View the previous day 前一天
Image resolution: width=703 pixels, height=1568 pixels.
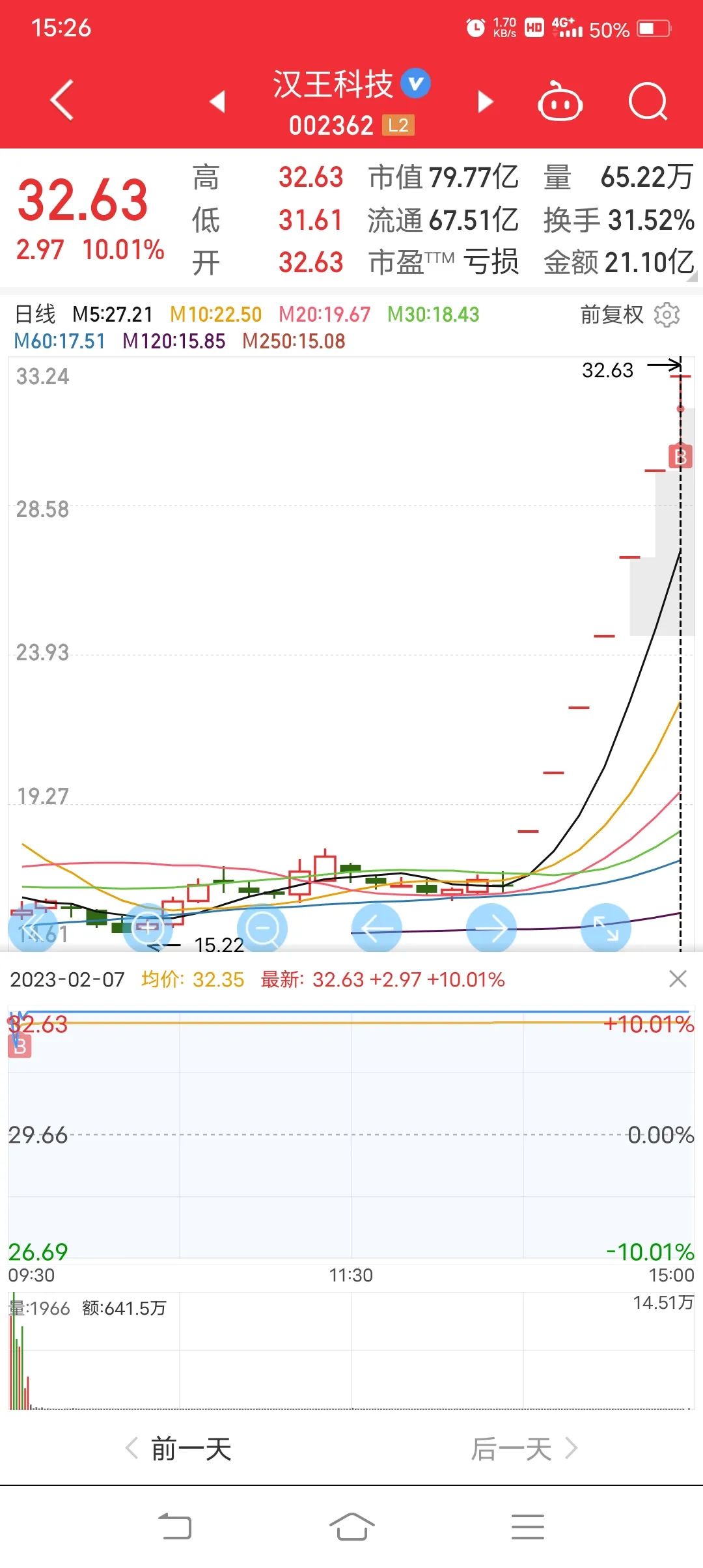[179, 1449]
